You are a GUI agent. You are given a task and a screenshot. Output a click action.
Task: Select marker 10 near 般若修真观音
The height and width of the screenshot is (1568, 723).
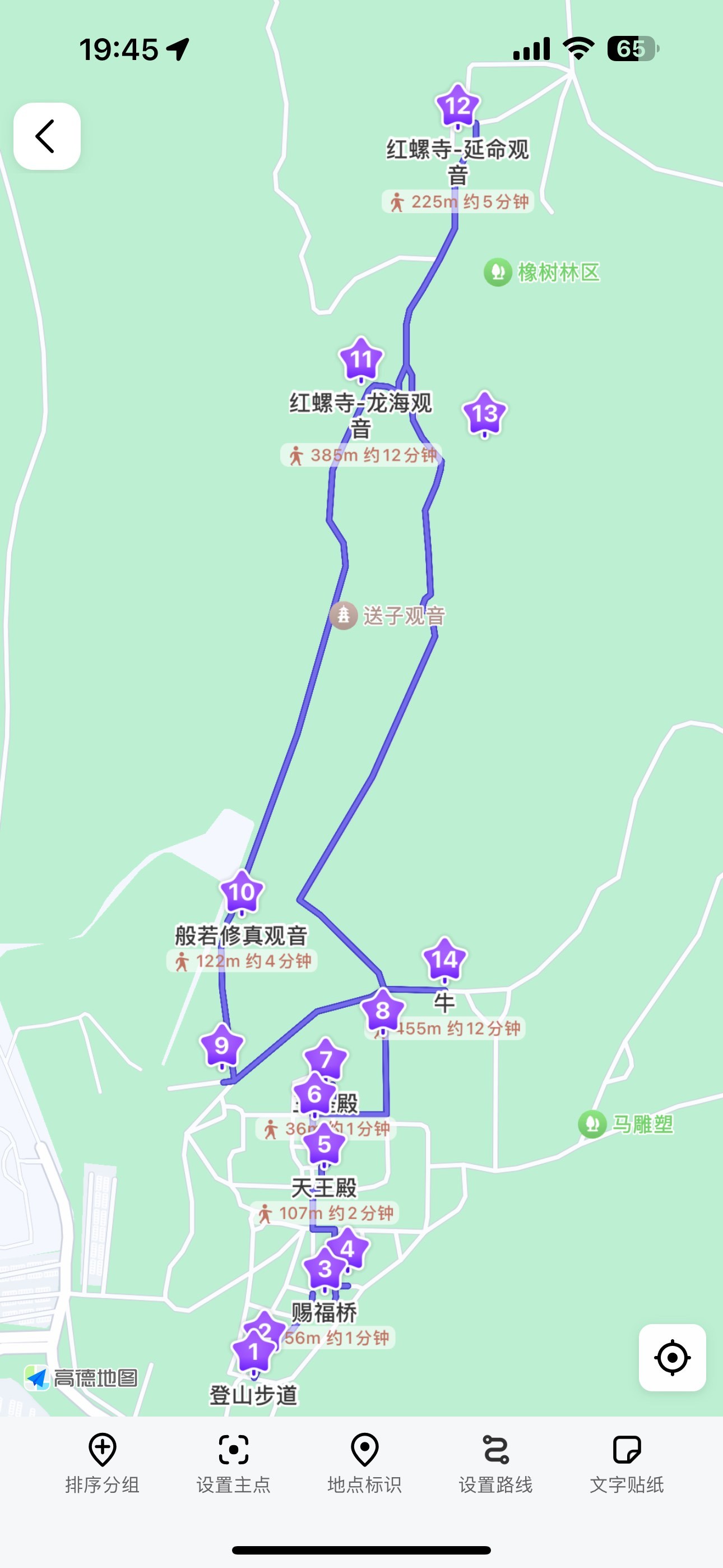pyautogui.click(x=241, y=893)
